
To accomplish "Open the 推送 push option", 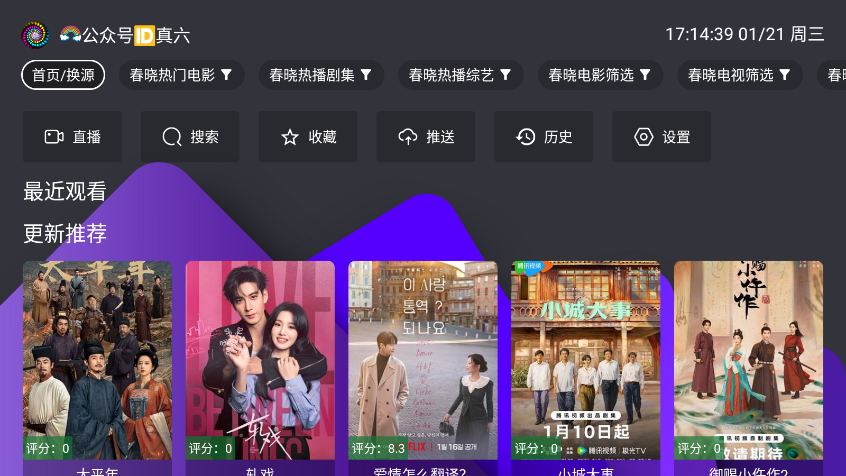I will (426, 137).
